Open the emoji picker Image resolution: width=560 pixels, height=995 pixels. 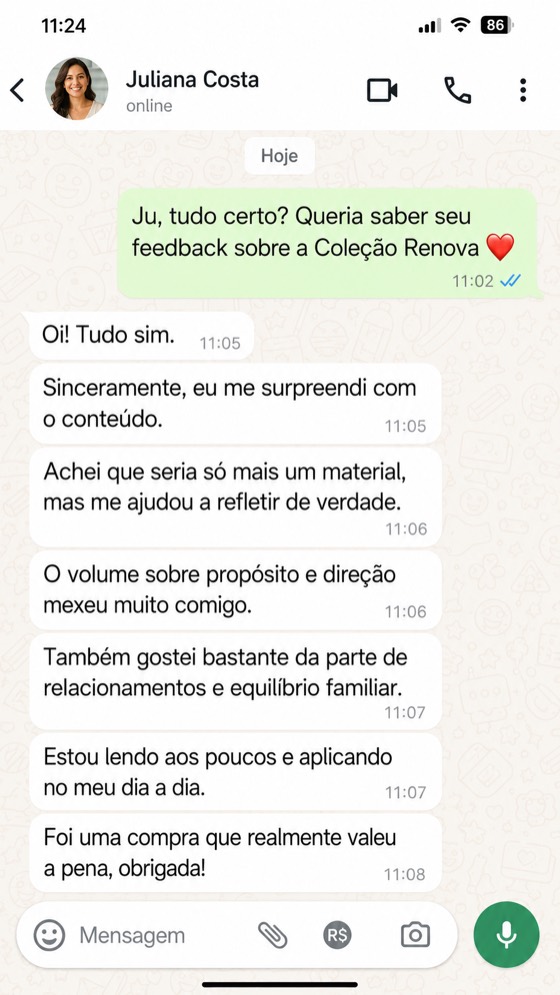pos(49,935)
